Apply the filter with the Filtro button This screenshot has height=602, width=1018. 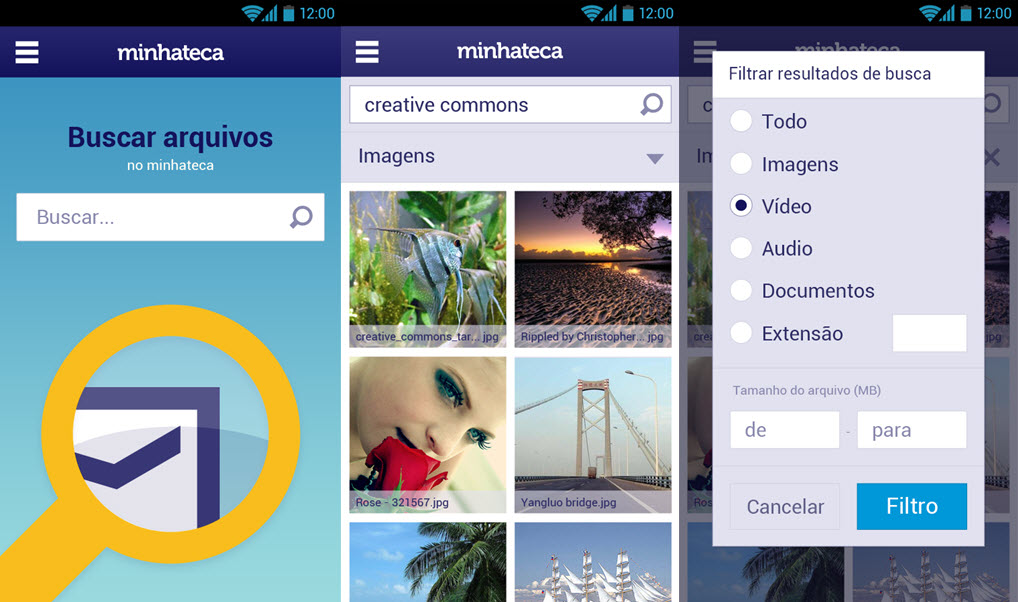[911, 506]
